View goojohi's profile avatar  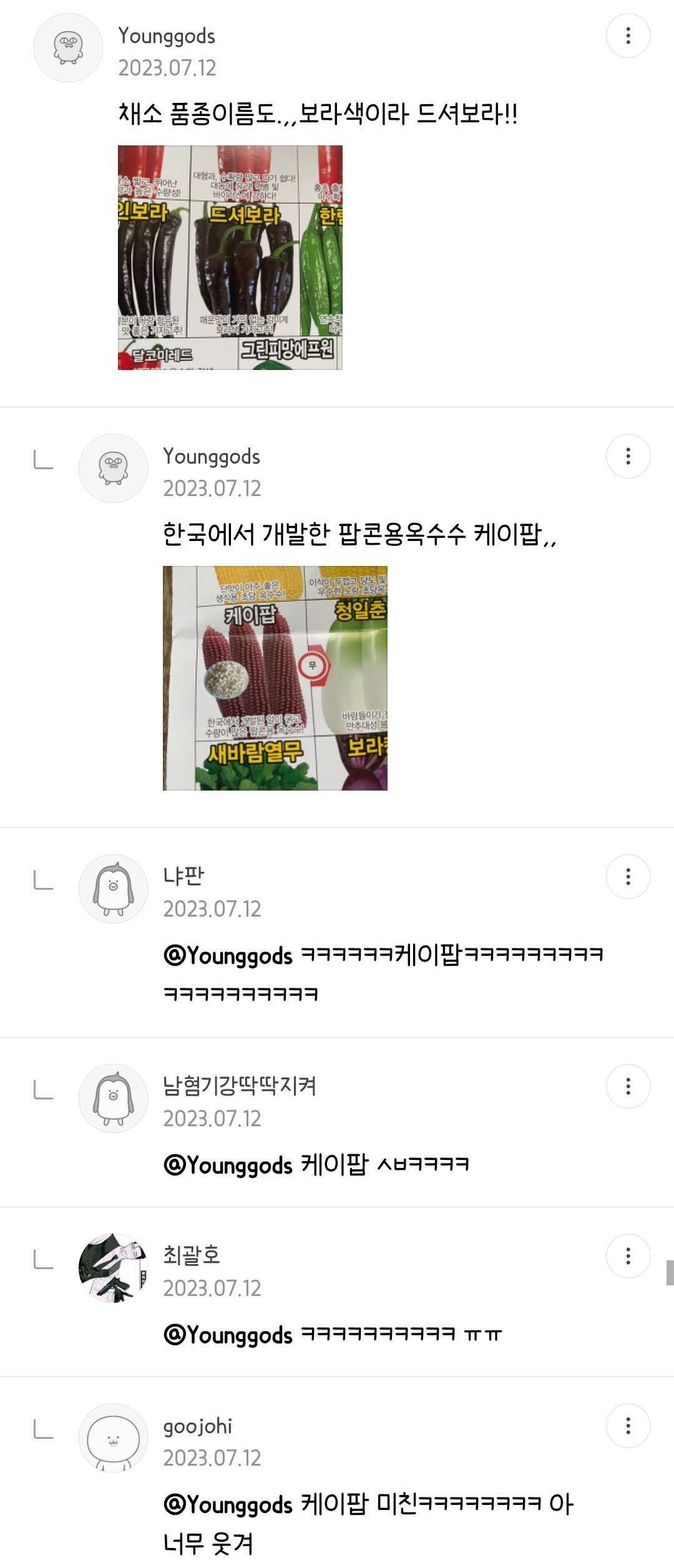click(113, 1438)
